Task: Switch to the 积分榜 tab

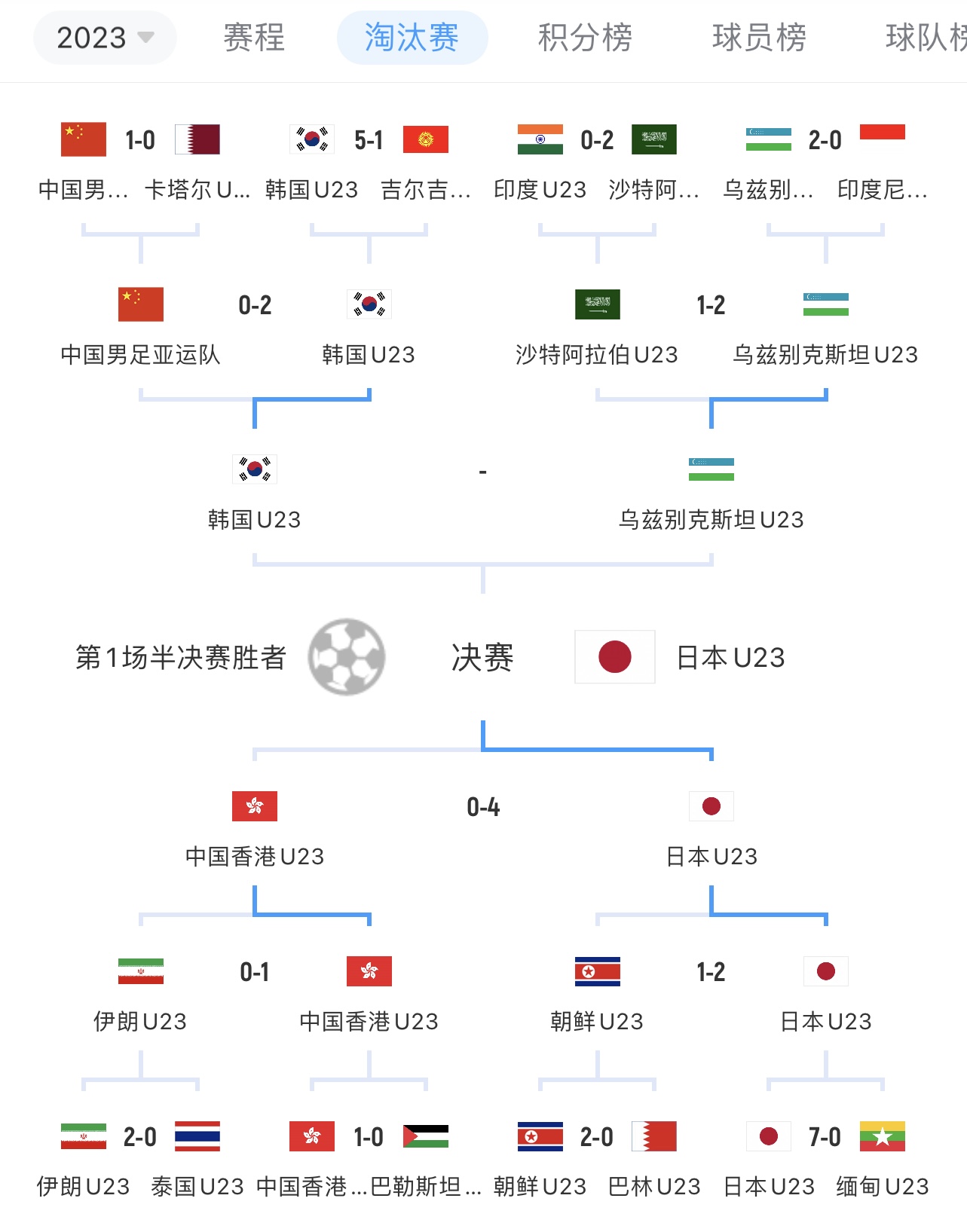Action: (585, 38)
